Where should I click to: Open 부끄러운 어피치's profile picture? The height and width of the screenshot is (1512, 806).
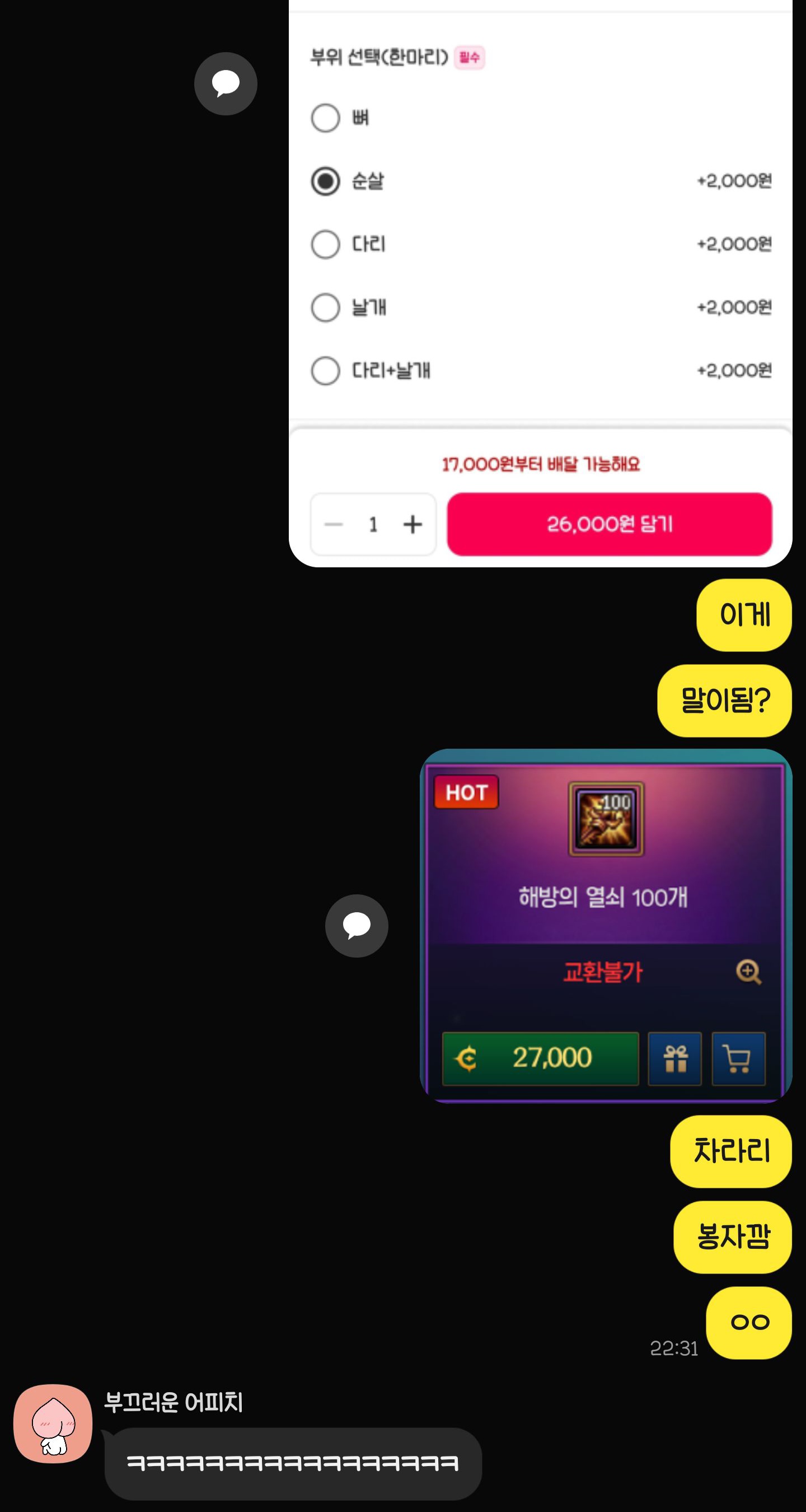53,1424
